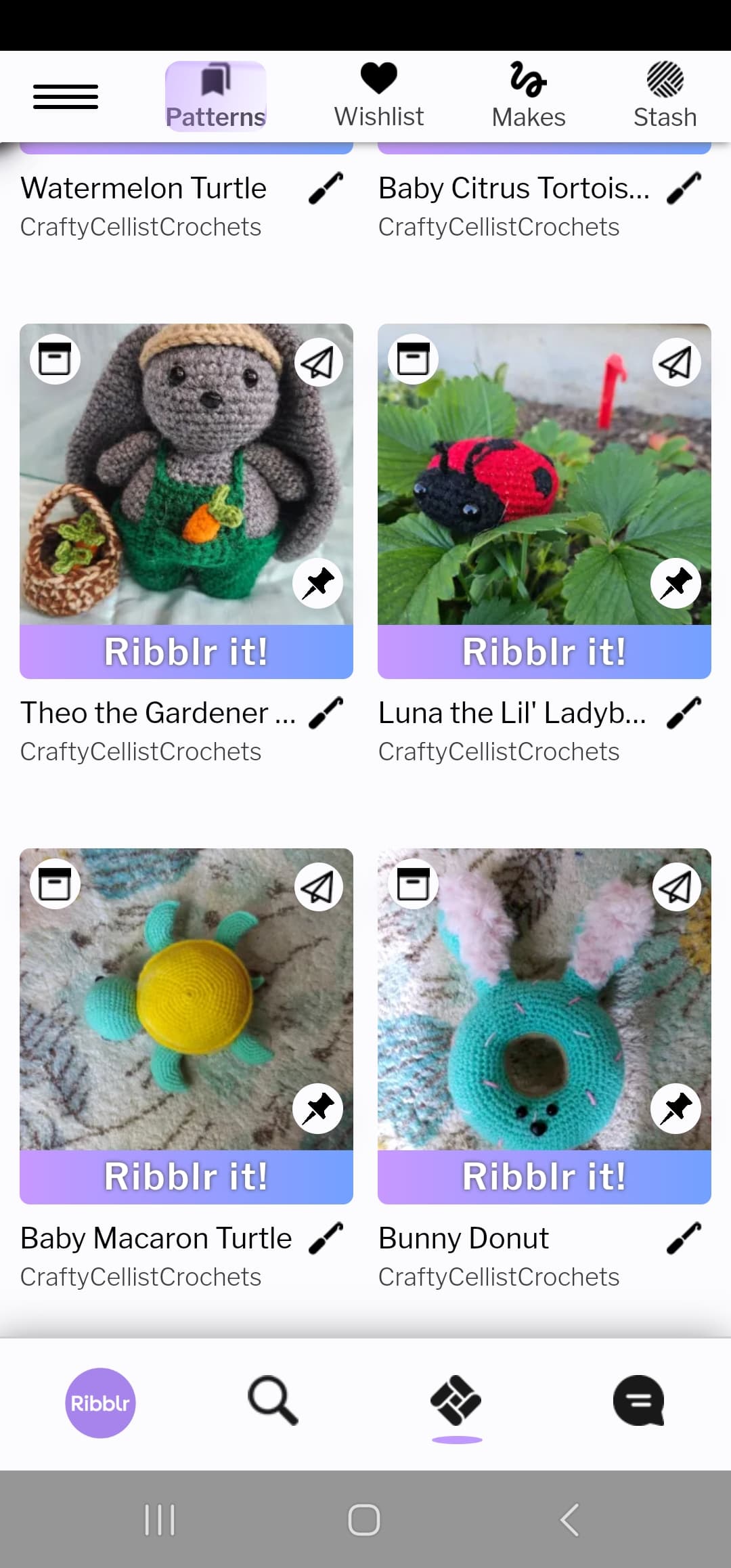Archive the Theo the Gardener pattern

click(x=55, y=359)
